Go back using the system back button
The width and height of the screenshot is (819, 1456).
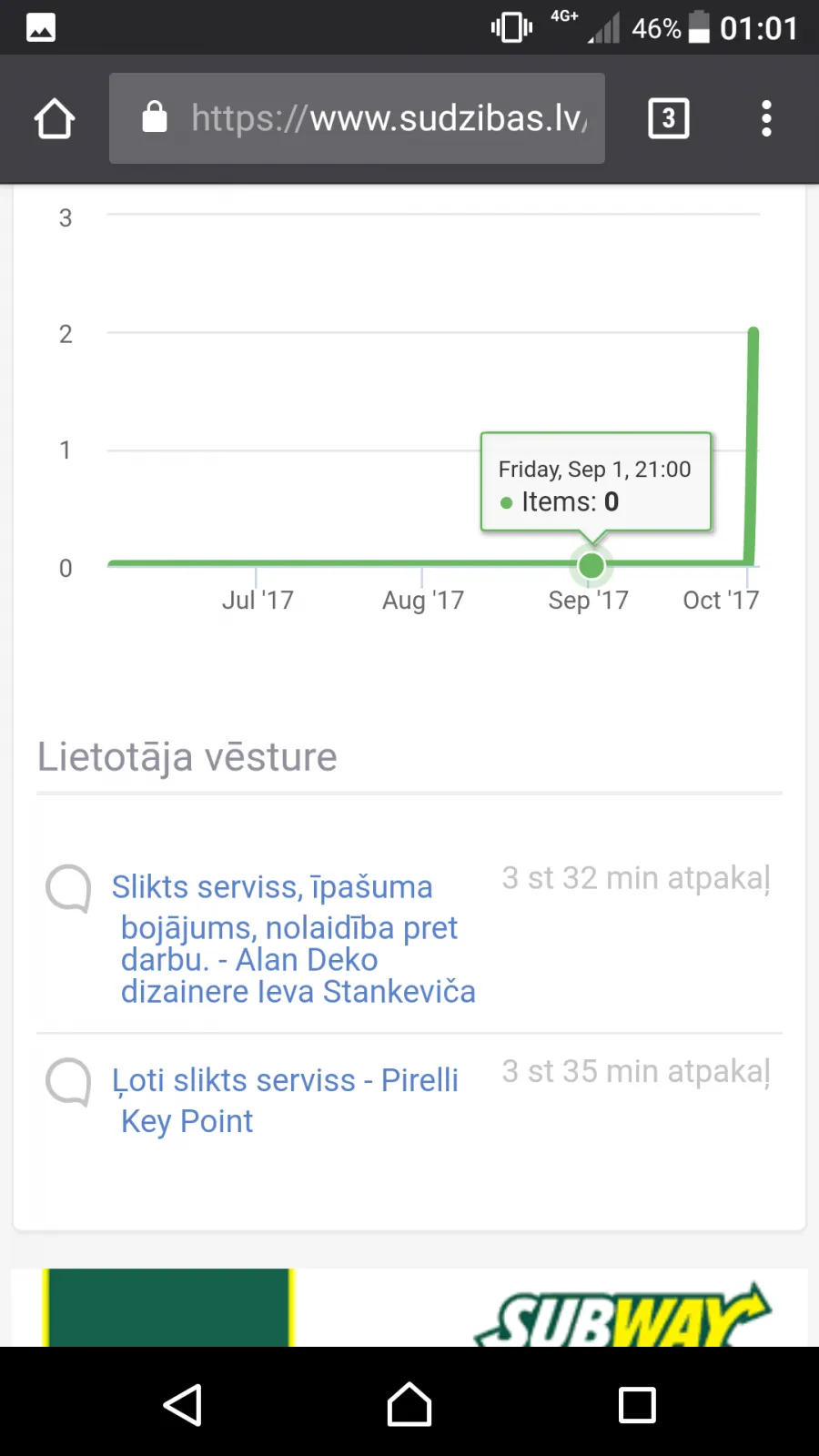[182, 1405]
